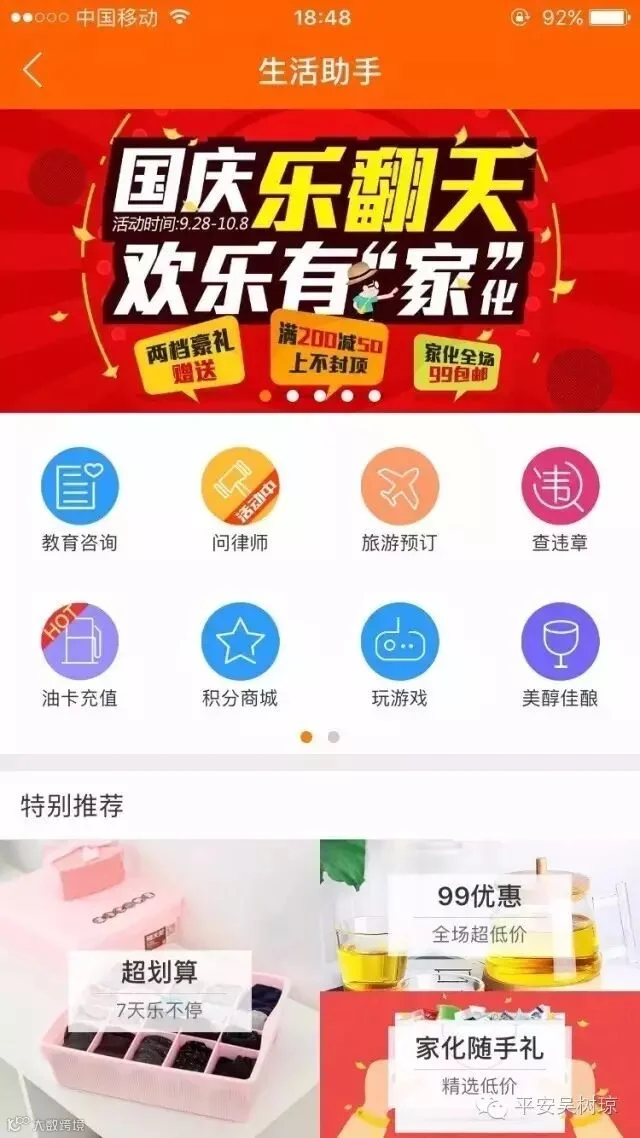640x1138 pixels.
Task: Open 美醇佳酿 wine section
Action: point(560,655)
